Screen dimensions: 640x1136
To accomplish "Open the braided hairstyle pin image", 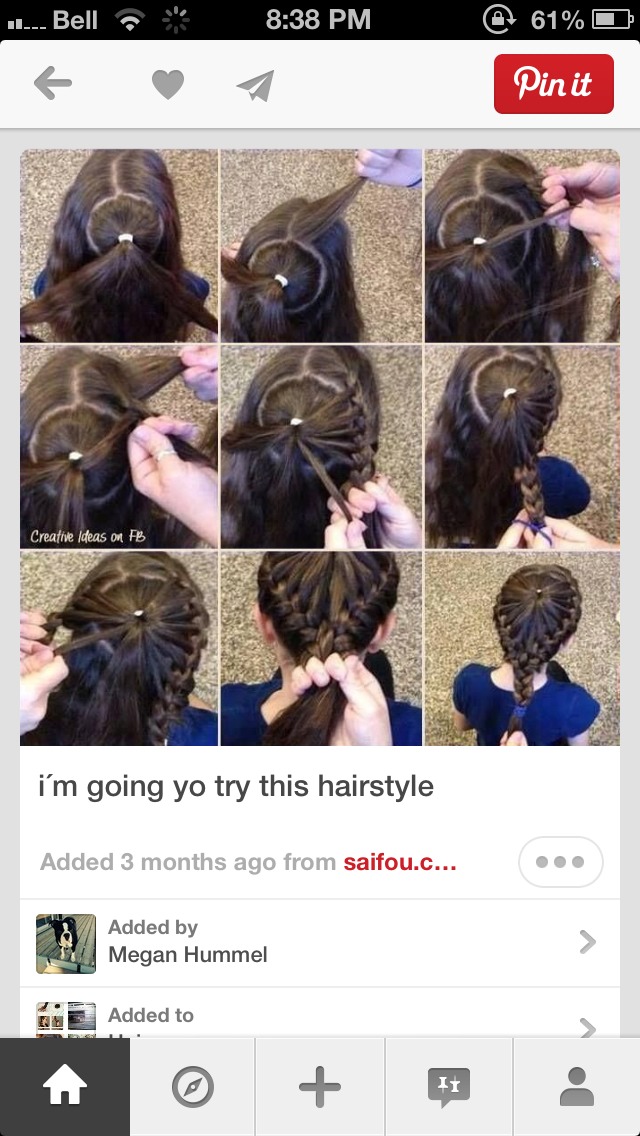I will point(320,447).
